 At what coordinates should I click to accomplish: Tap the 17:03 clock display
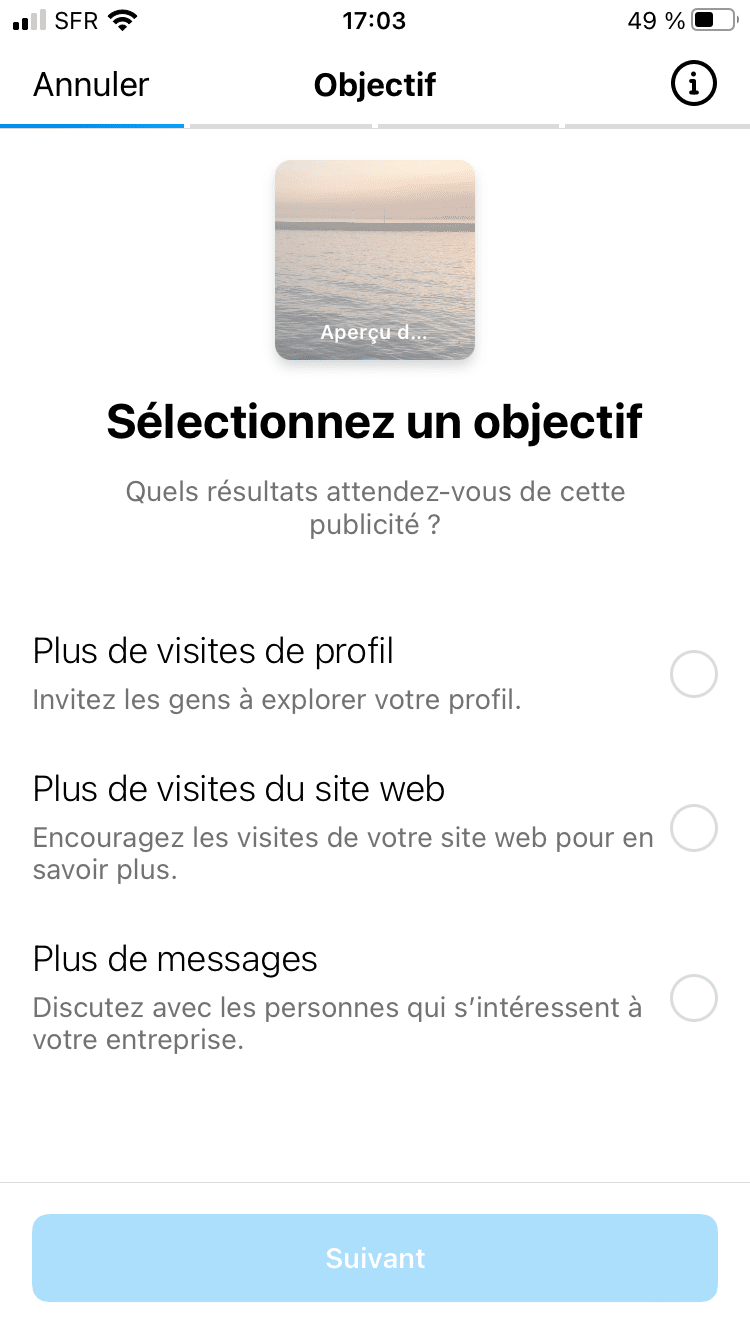pyautogui.click(x=375, y=20)
